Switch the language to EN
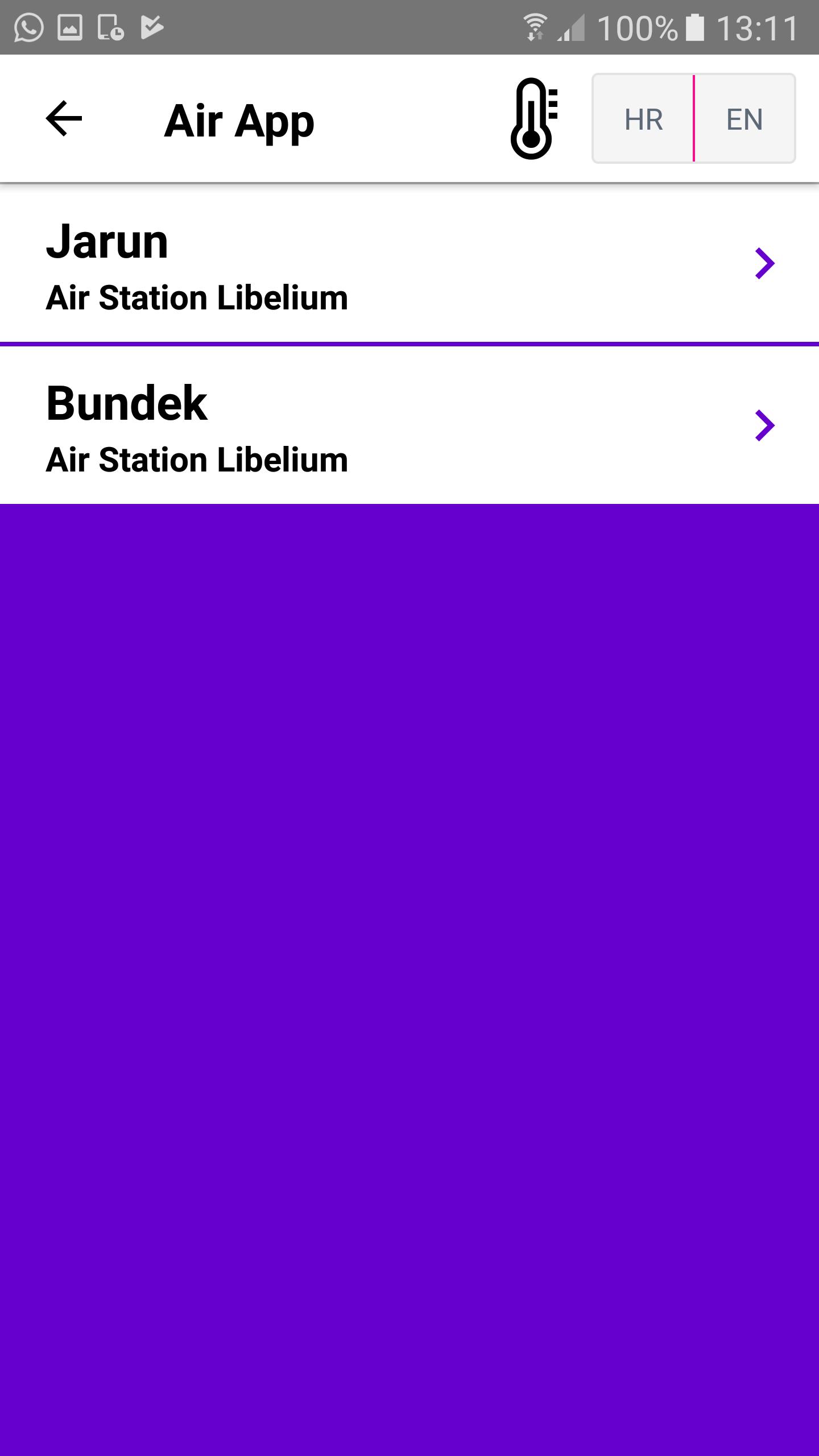Image resolution: width=819 pixels, height=1456 pixels. click(x=743, y=119)
